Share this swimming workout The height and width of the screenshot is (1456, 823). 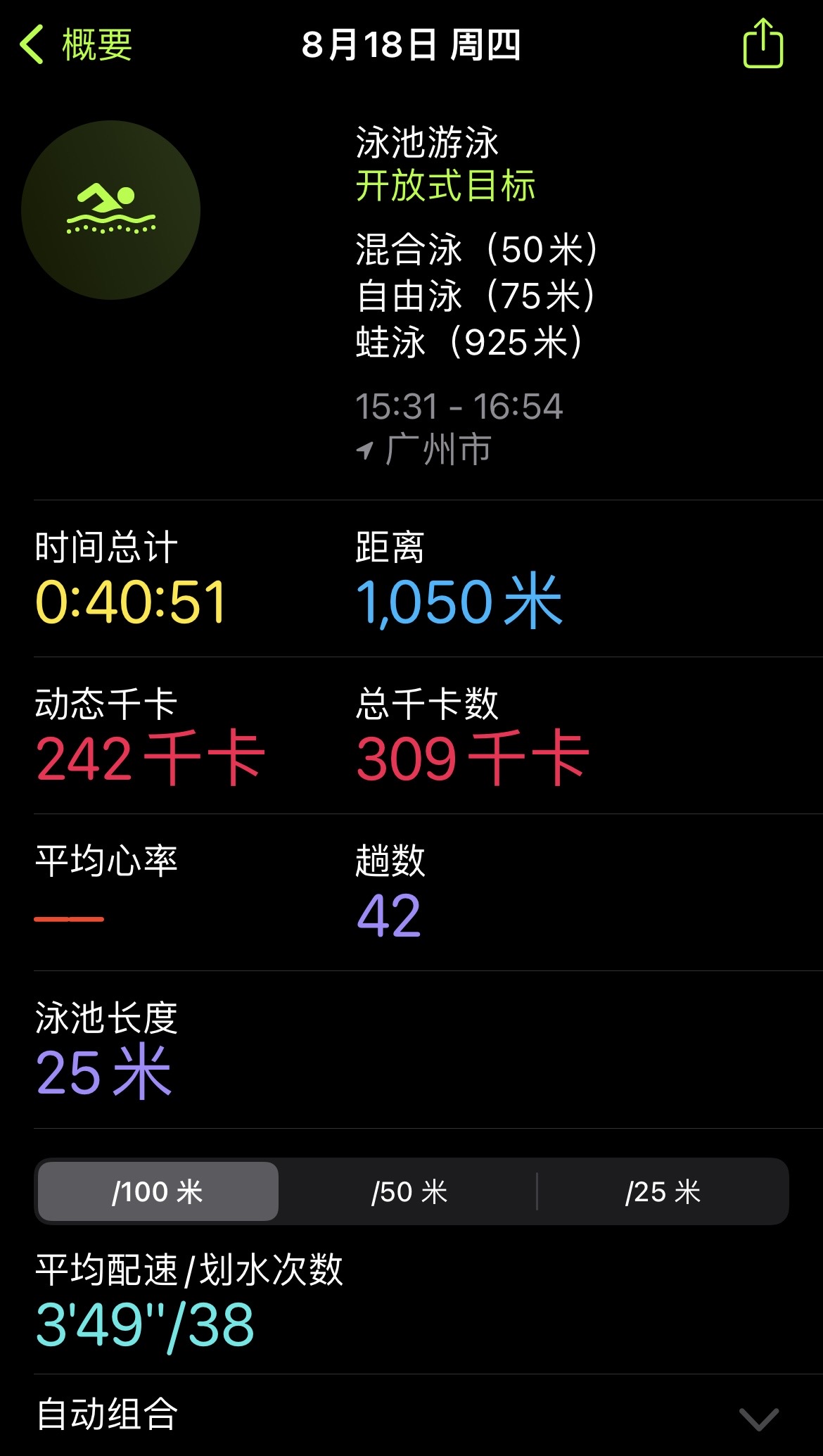coord(763,44)
